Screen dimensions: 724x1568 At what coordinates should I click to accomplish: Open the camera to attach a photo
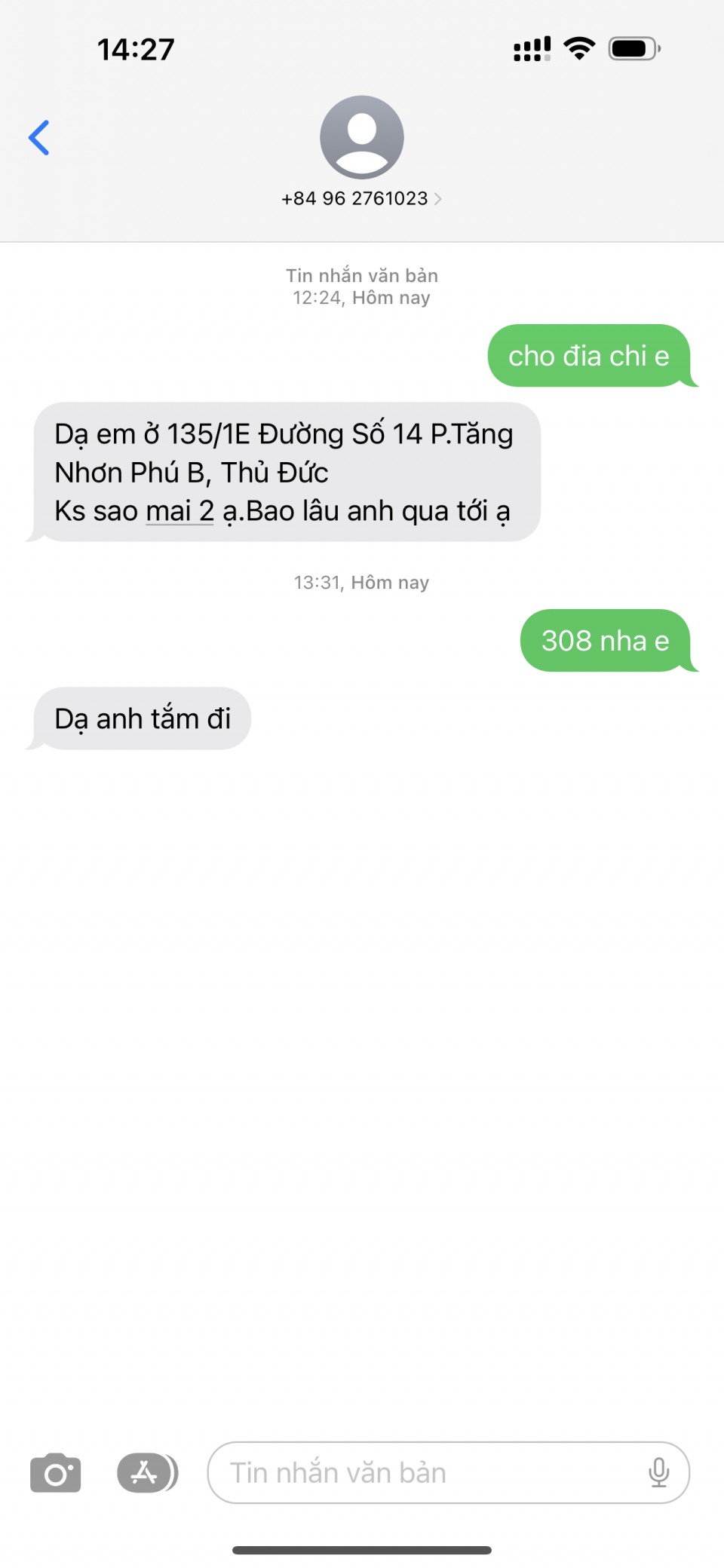(x=55, y=1472)
